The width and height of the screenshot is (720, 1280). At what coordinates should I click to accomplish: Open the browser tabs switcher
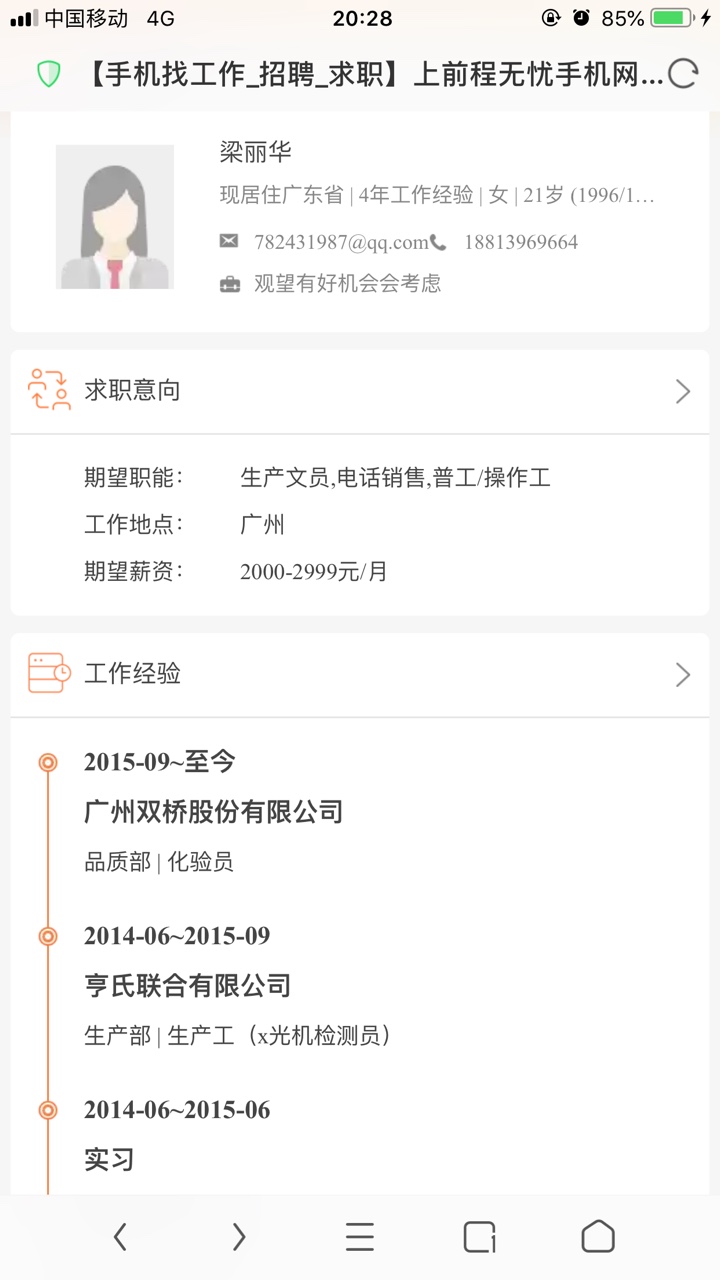click(479, 1237)
